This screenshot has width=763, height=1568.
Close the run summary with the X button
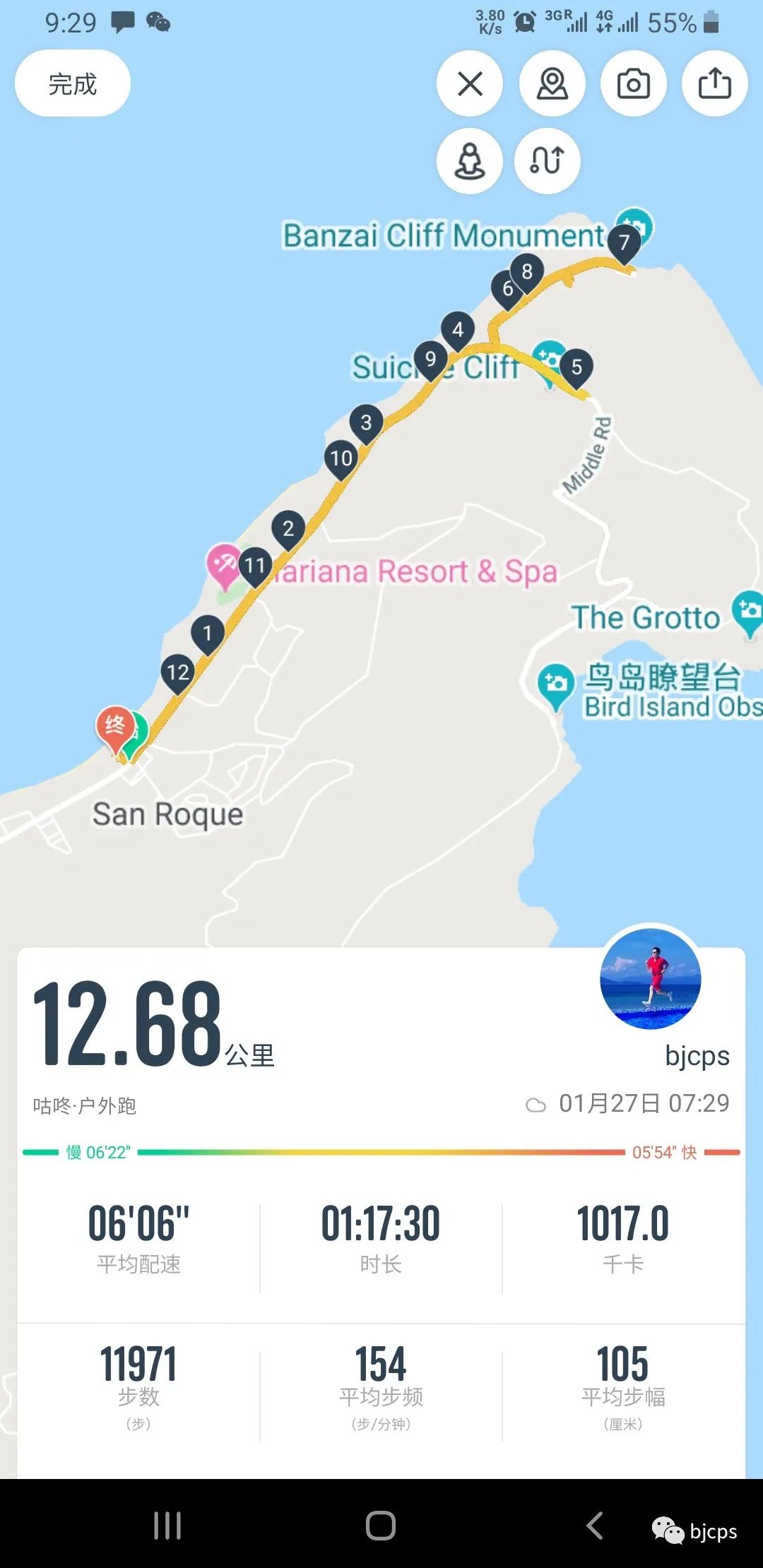(x=469, y=83)
